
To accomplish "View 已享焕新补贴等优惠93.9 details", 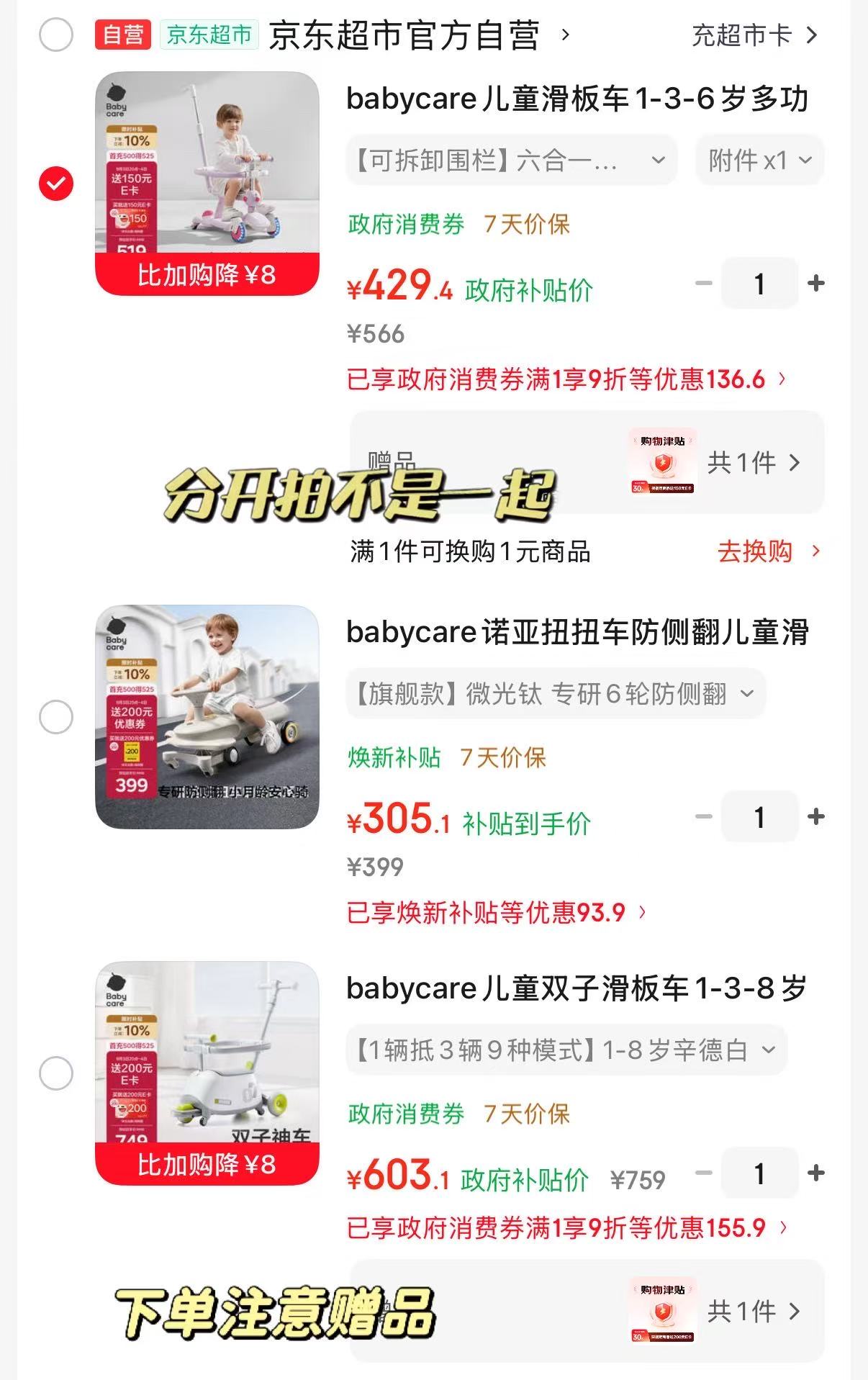I will 497,912.
